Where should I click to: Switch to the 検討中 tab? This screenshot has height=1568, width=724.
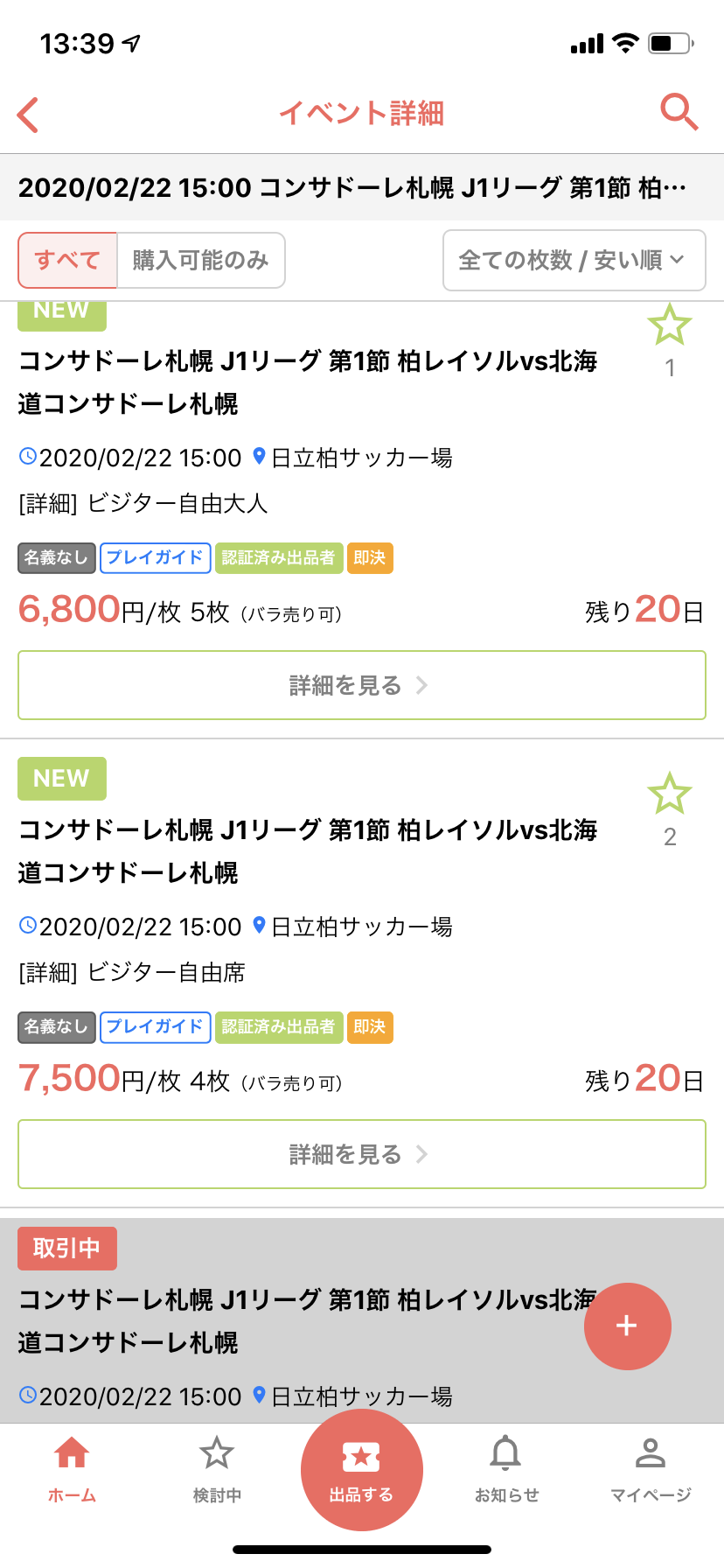217,1470
